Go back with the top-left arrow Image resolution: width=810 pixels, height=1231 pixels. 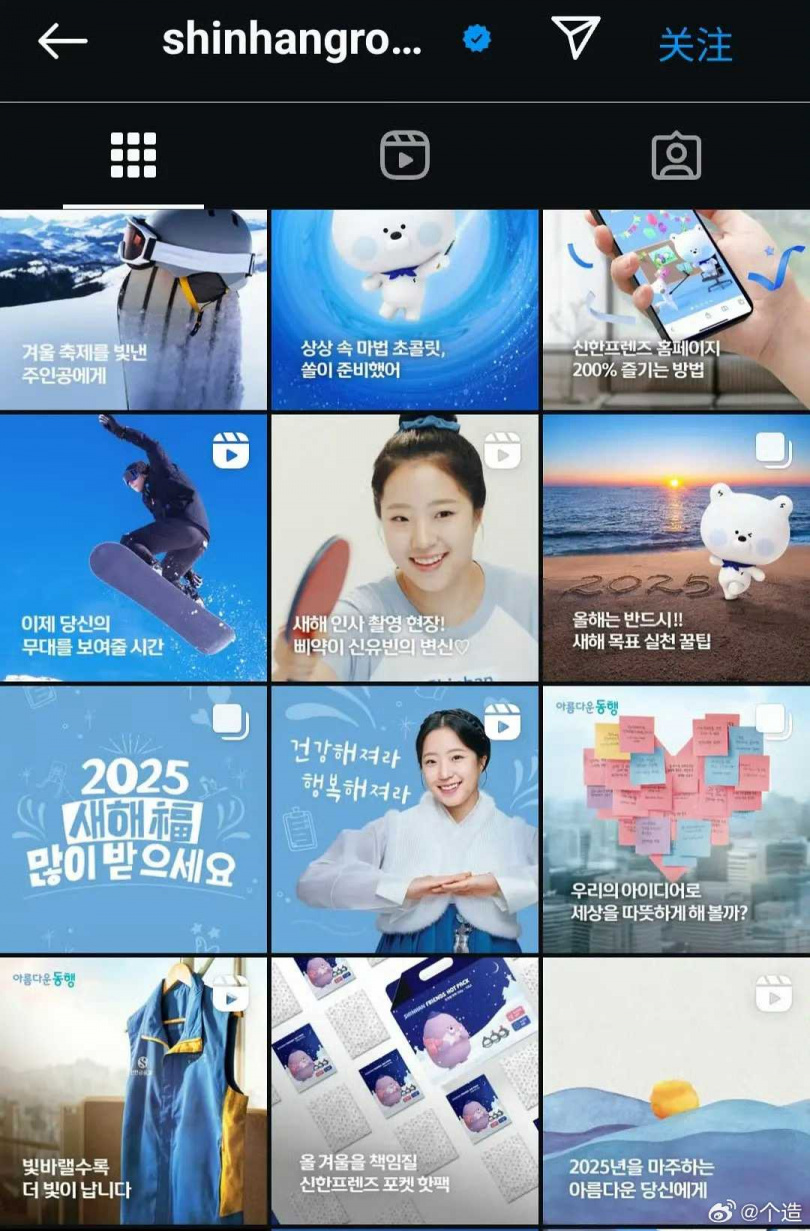pyautogui.click(x=62, y=41)
